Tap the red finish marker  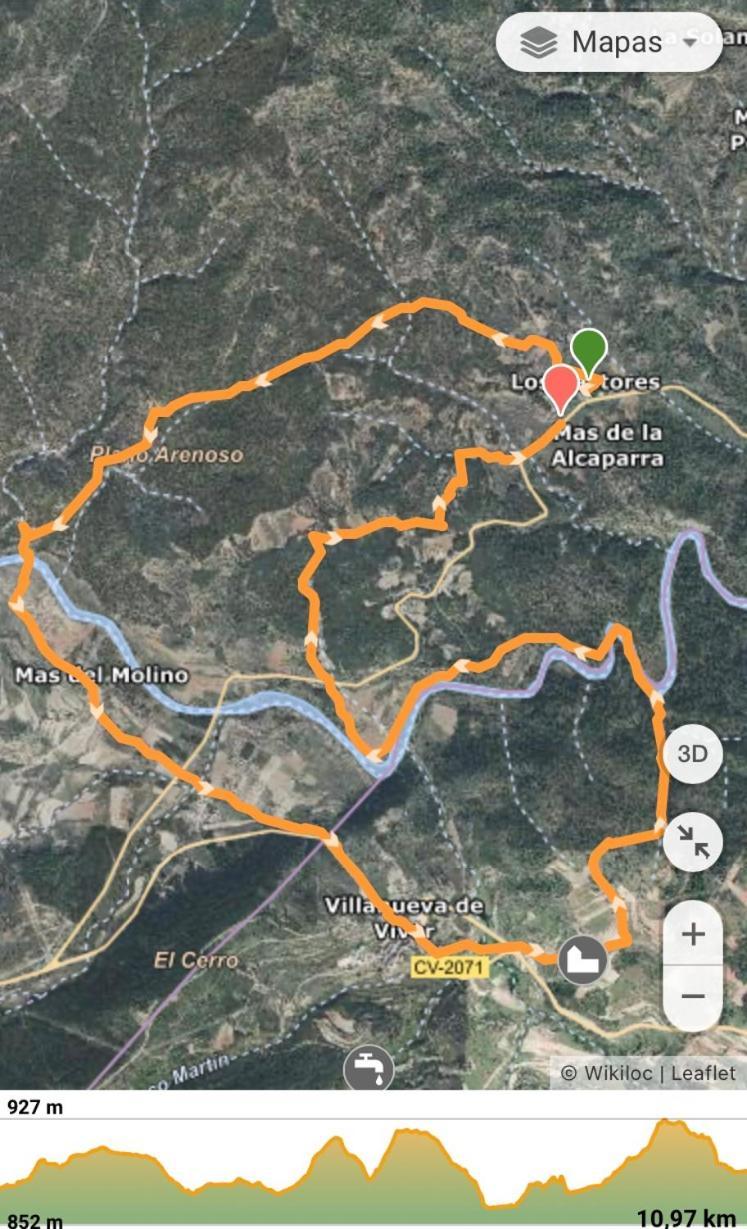[x=561, y=386]
